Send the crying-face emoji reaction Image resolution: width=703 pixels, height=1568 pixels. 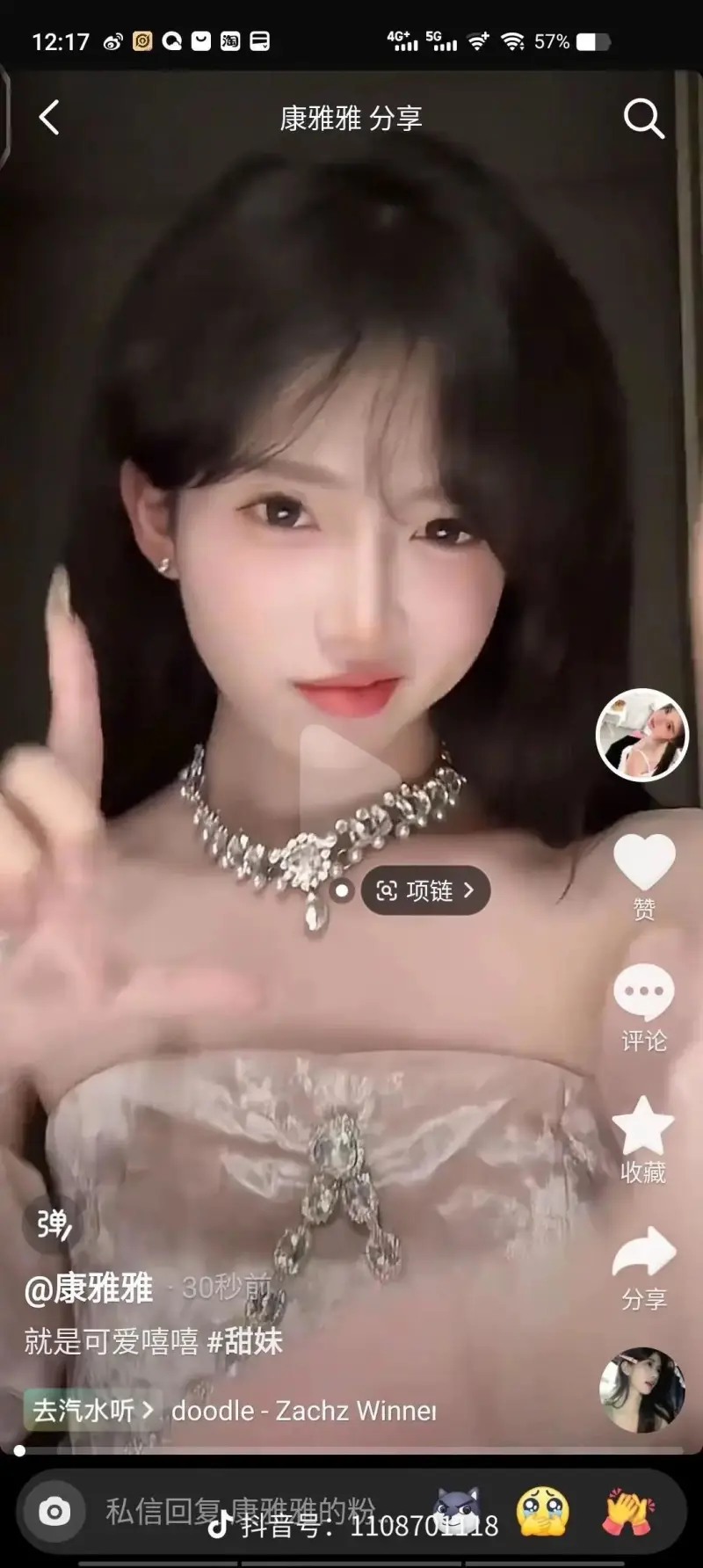click(x=543, y=1512)
